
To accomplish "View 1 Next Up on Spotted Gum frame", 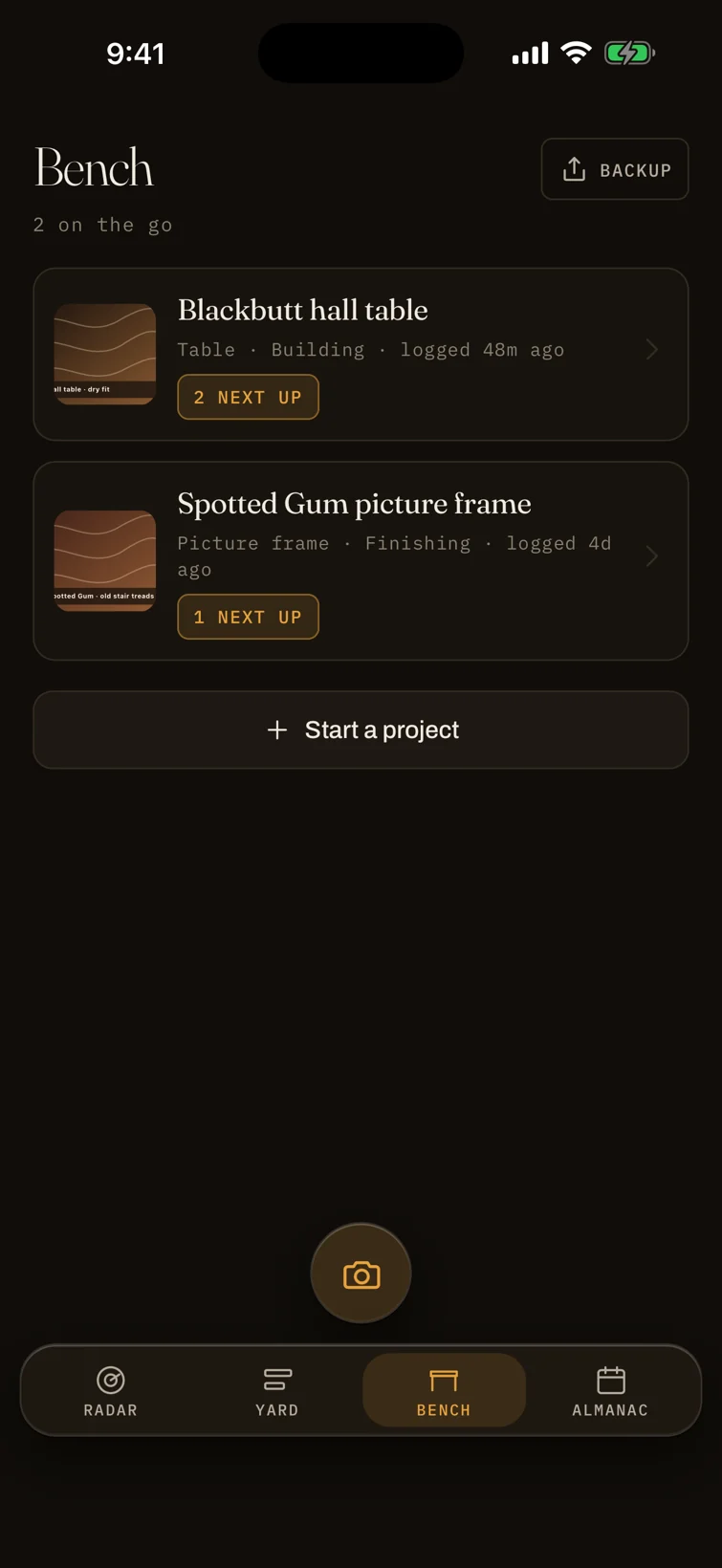I will click(248, 617).
